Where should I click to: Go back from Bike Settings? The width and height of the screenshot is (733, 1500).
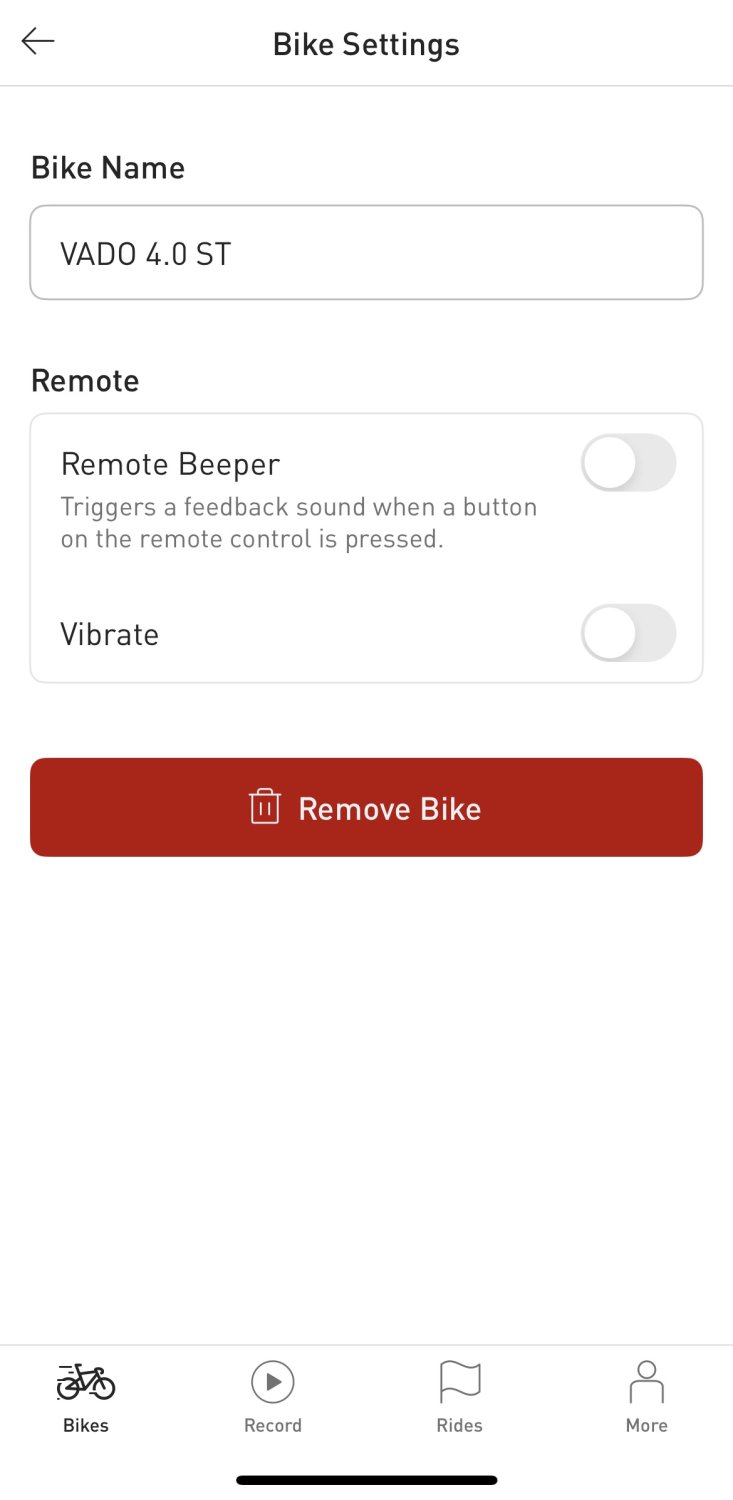pyautogui.click(x=38, y=41)
